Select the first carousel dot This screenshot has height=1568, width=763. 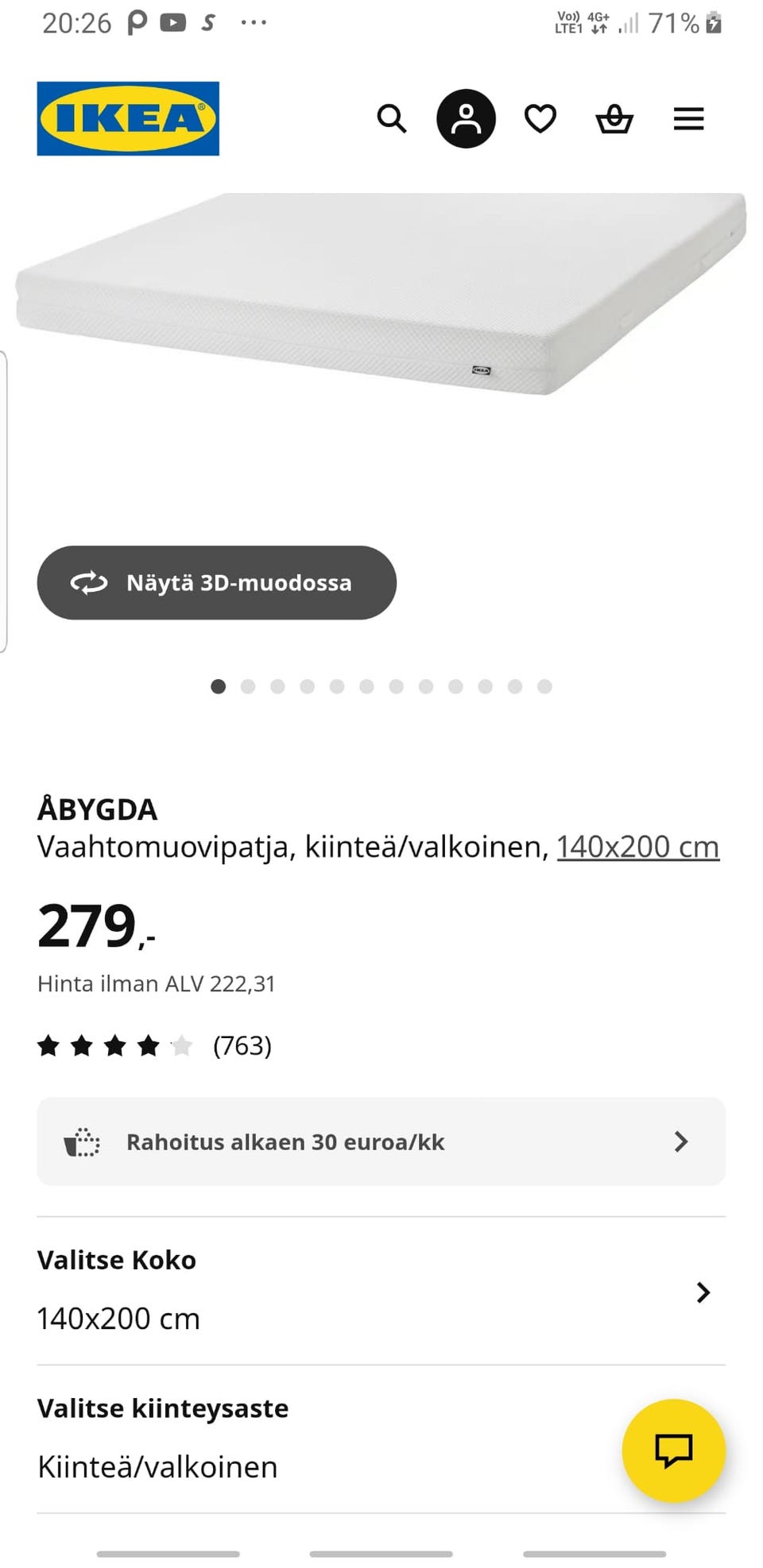coord(218,686)
